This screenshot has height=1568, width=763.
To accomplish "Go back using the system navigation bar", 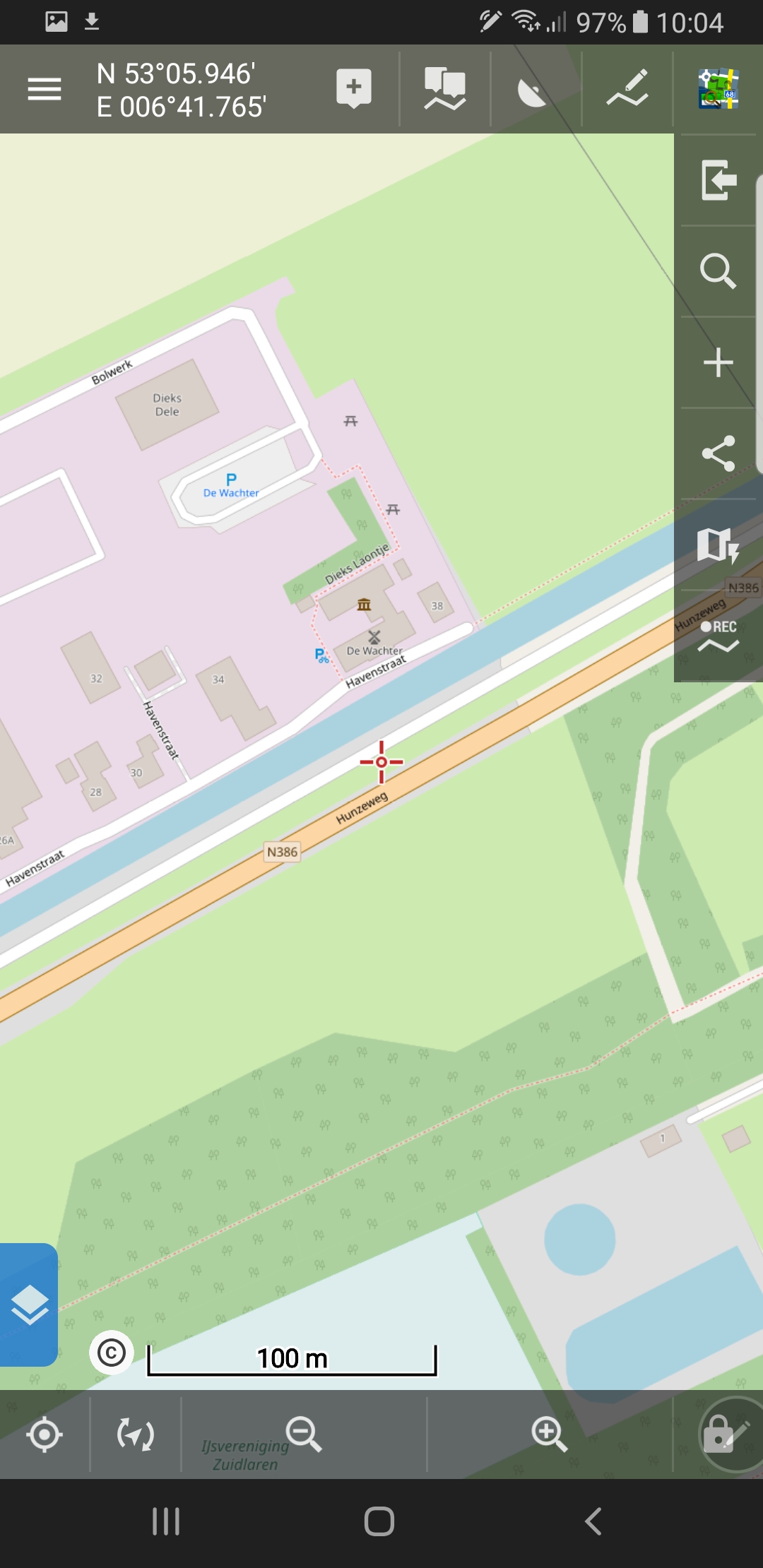I will pos(593,1521).
